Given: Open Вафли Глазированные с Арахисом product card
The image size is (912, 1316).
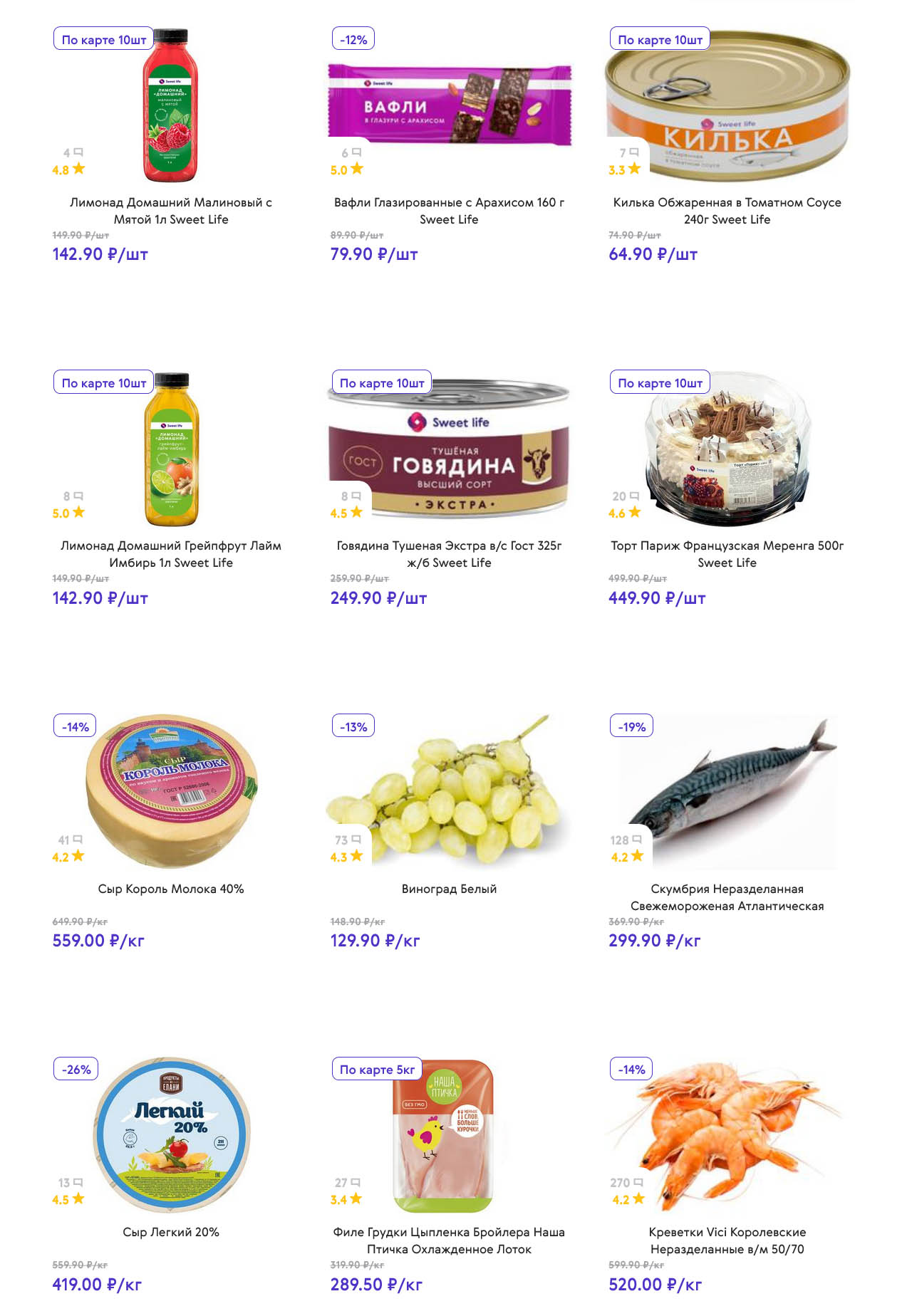Looking at the screenshot, I should tap(449, 210).
